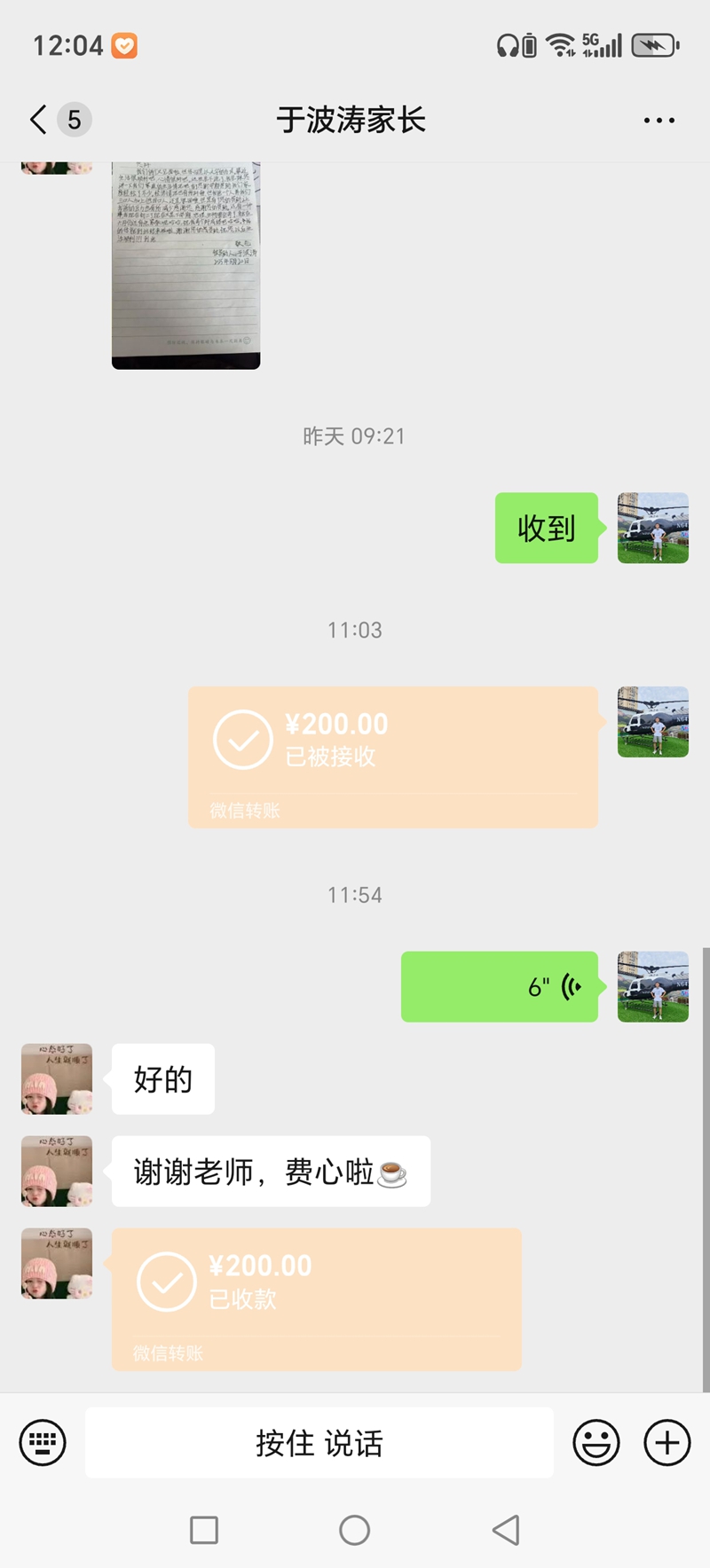The height and width of the screenshot is (1568, 710).
Task: Open the parent's avatar beside 好的
Action: click(x=57, y=1078)
